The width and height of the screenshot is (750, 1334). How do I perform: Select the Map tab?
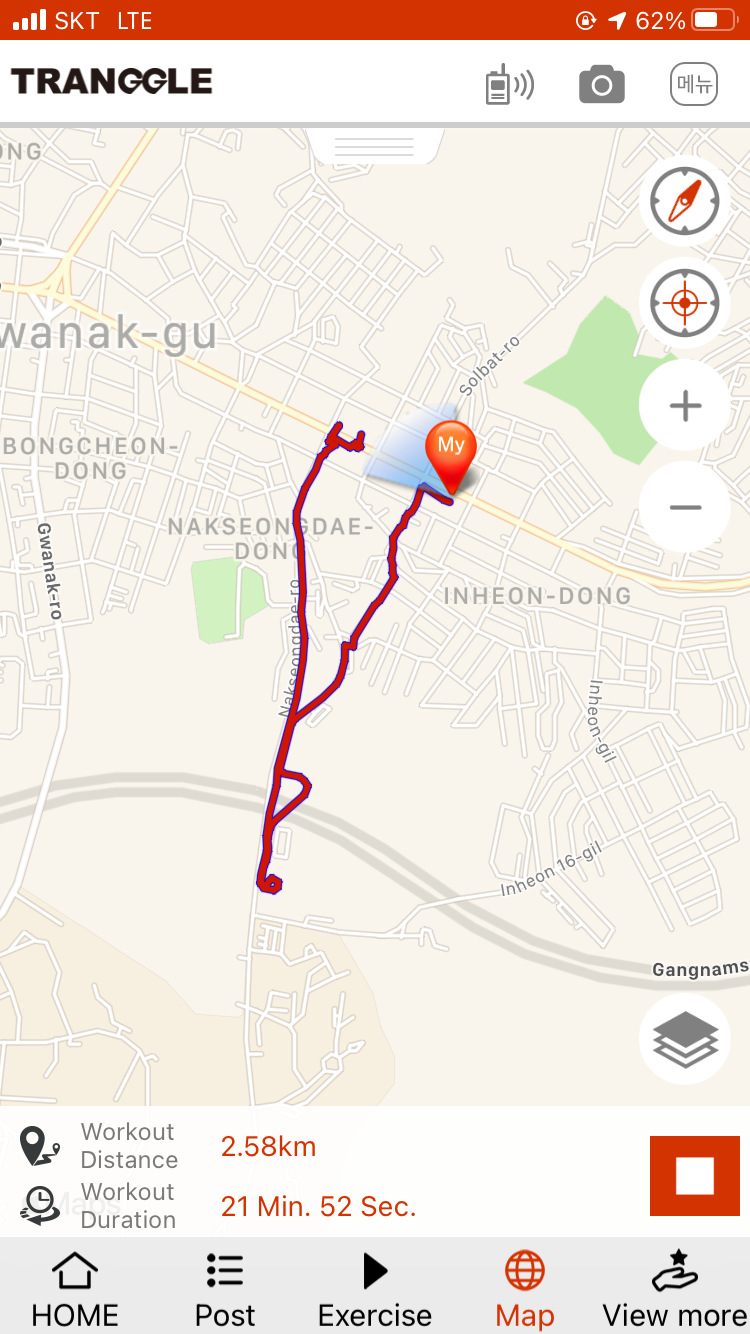[x=525, y=1288]
